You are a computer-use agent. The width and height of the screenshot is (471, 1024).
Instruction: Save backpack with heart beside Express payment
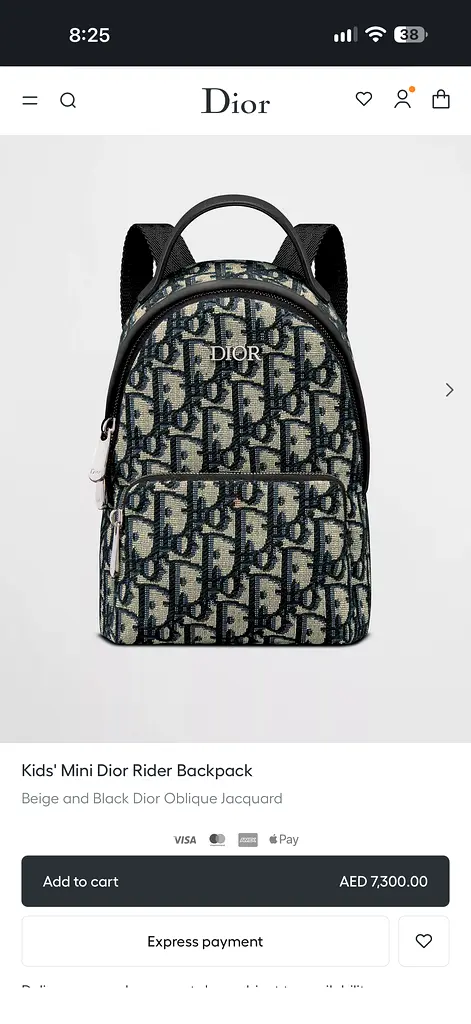424,941
